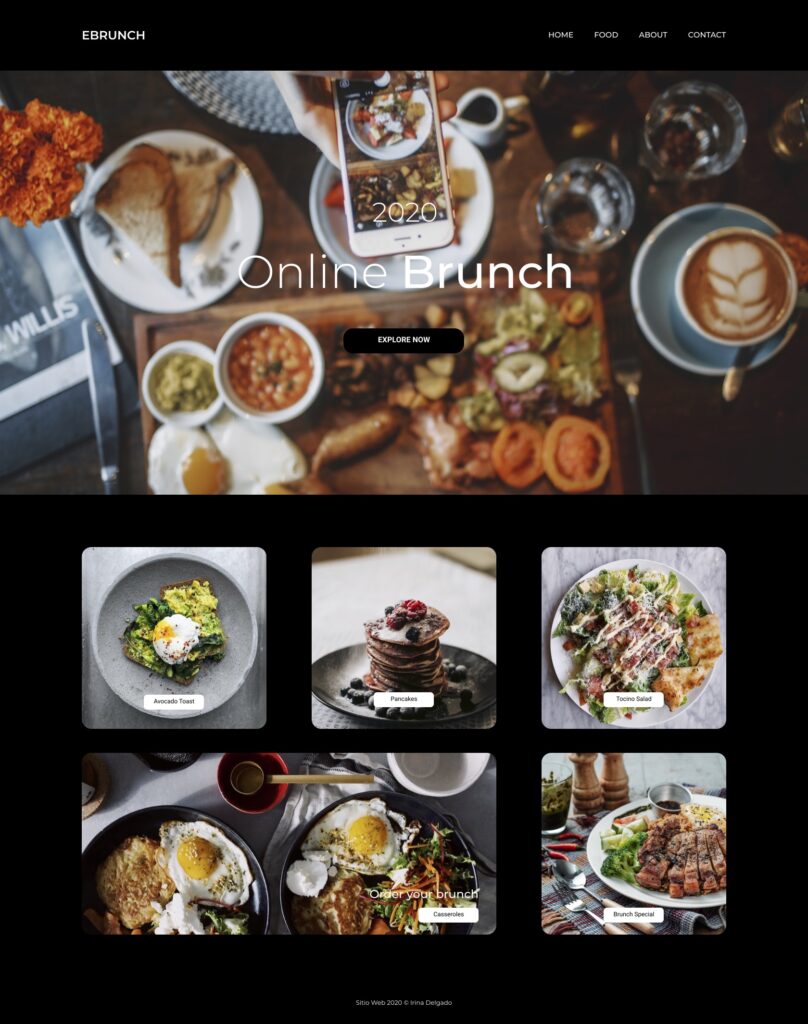Tap the EBRUNCH site title
The width and height of the screenshot is (808, 1024).
coord(113,35)
